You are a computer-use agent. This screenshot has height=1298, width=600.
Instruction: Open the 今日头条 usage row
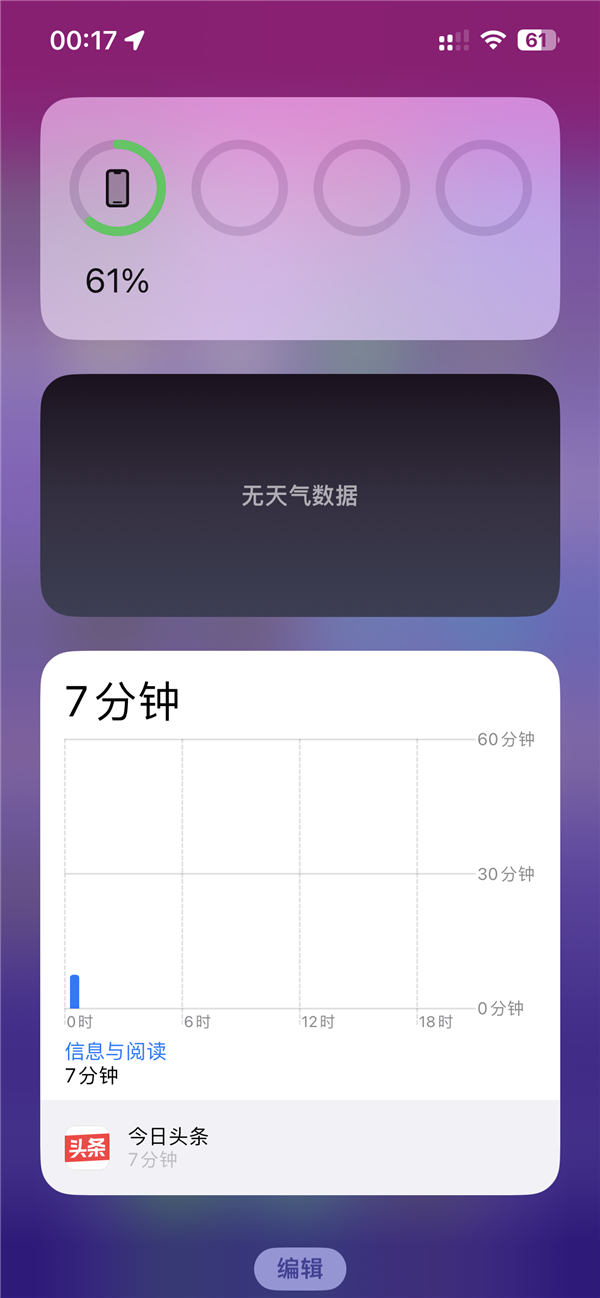[300, 1147]
